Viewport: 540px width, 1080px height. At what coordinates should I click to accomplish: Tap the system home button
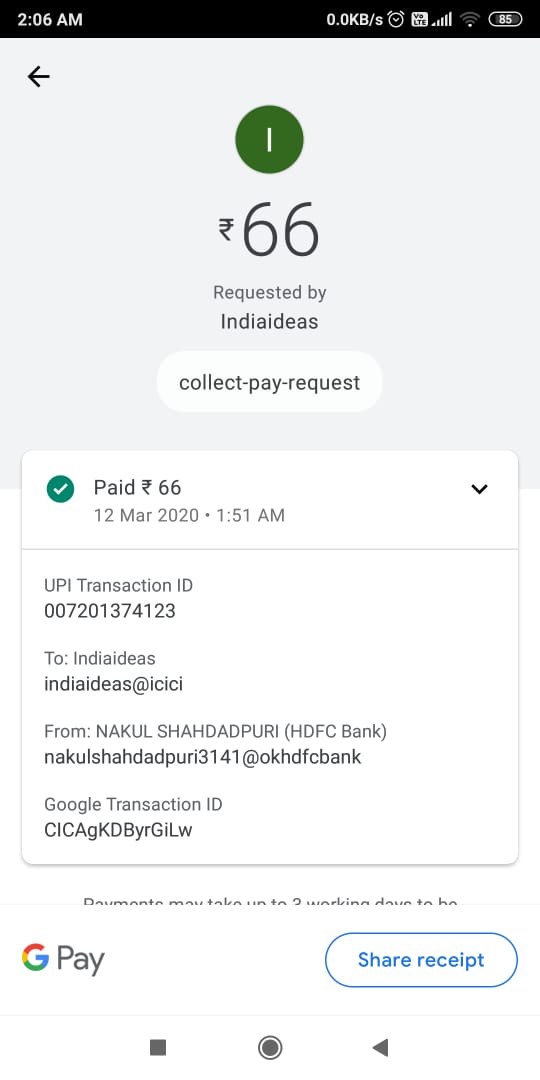(x=269, y=1048)
